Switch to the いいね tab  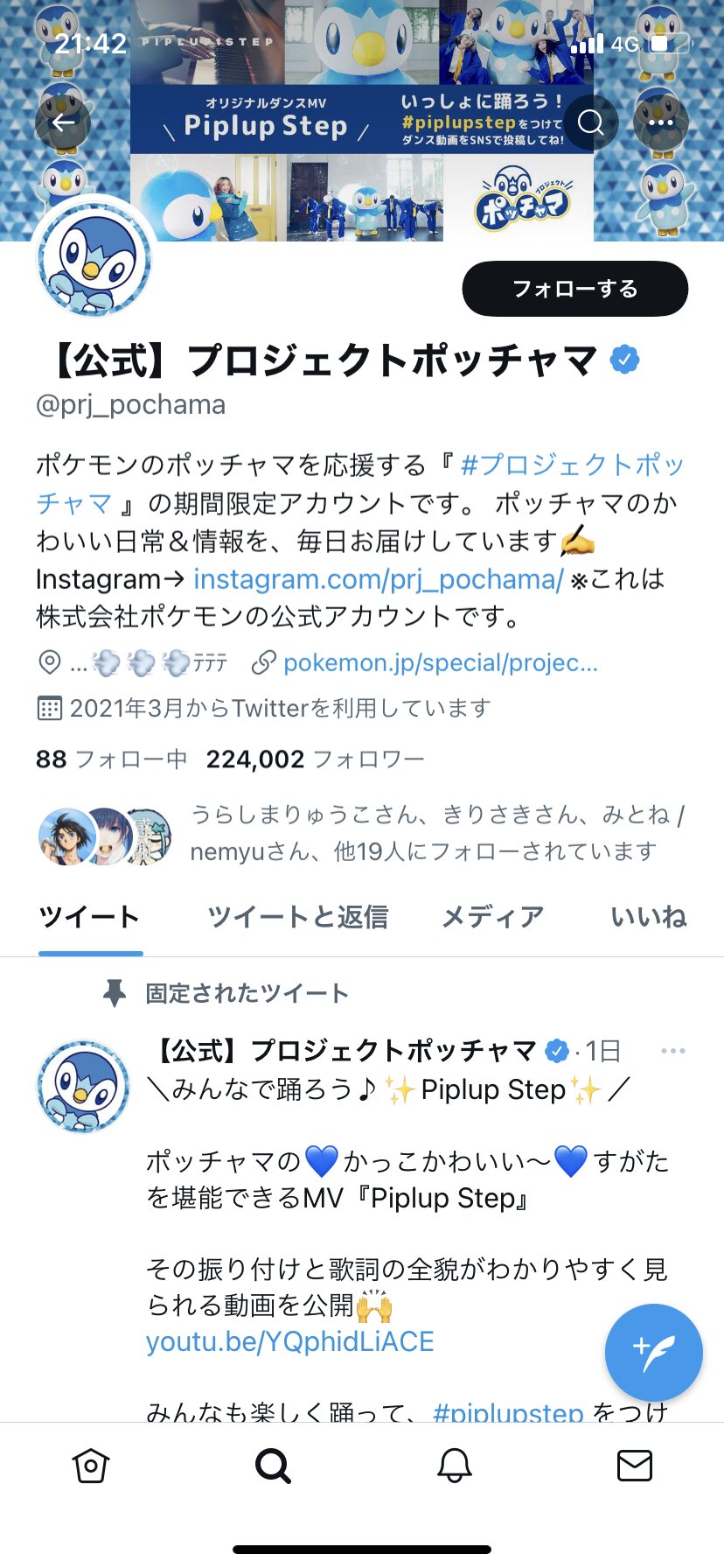(648, 917)
